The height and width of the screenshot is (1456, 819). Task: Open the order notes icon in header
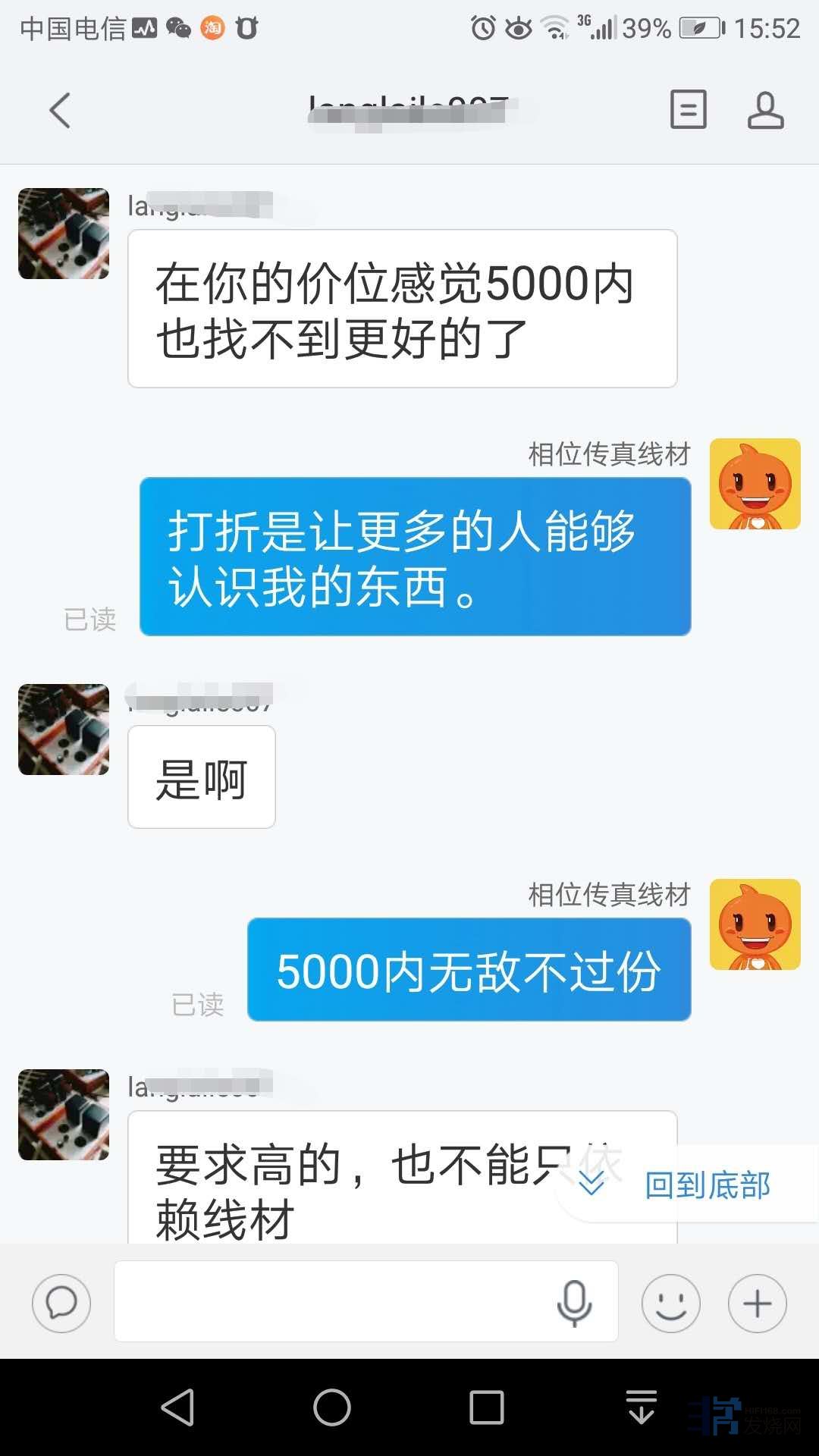pyautogui.click(x=688, y=110)
